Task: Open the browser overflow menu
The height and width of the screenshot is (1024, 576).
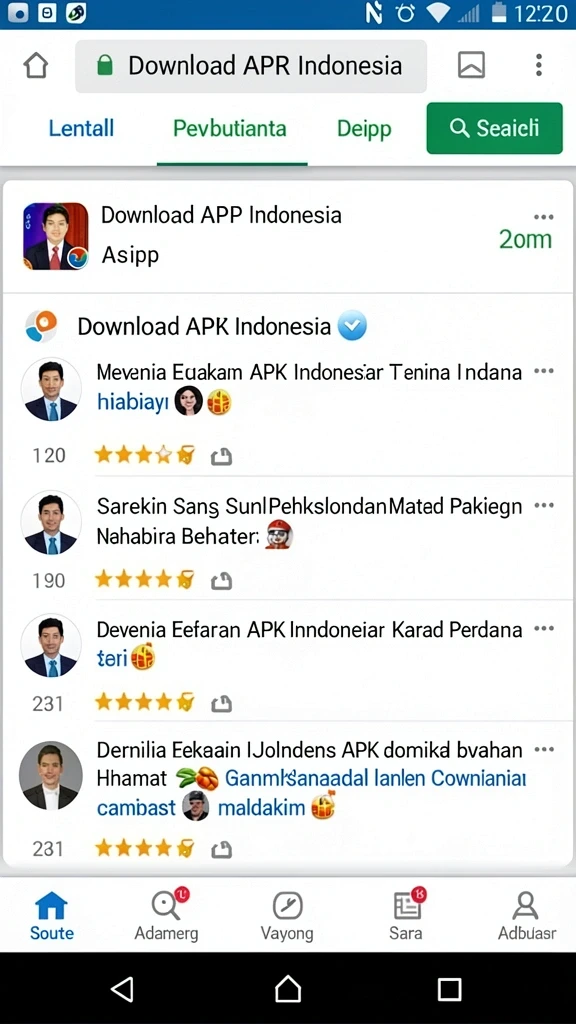Action: pos(538,65)
